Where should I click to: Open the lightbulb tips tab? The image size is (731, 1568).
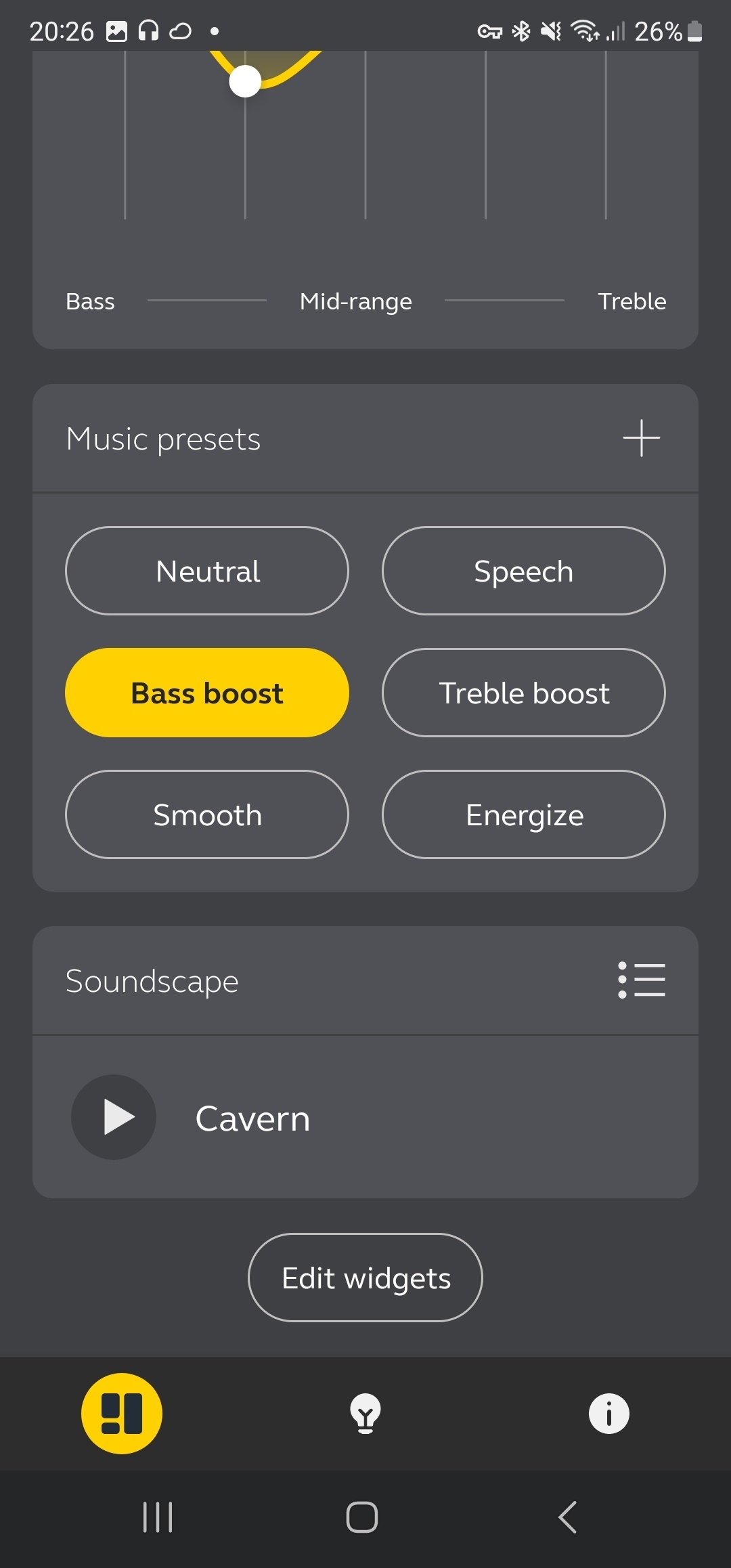coord(365,1413)
